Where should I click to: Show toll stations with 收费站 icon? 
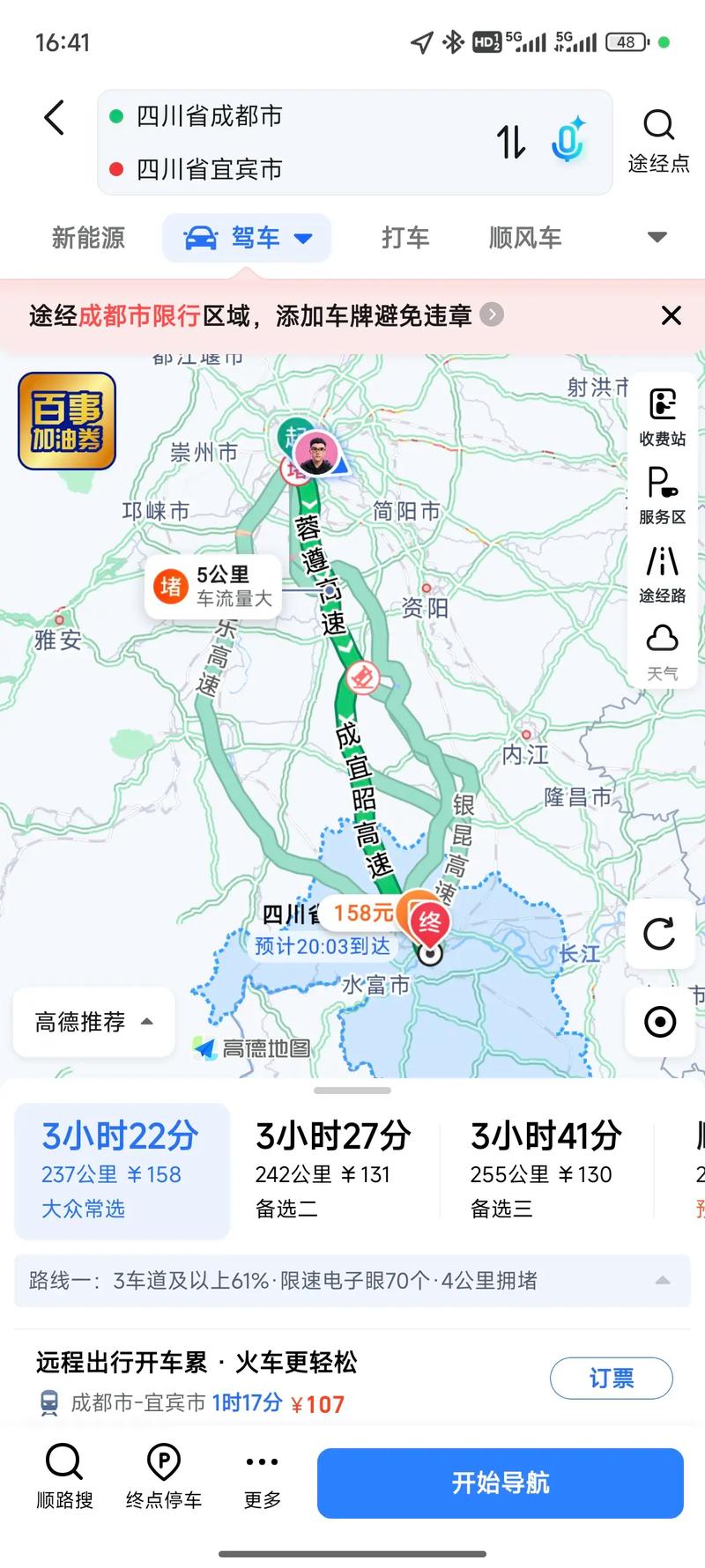pos(661,416)
